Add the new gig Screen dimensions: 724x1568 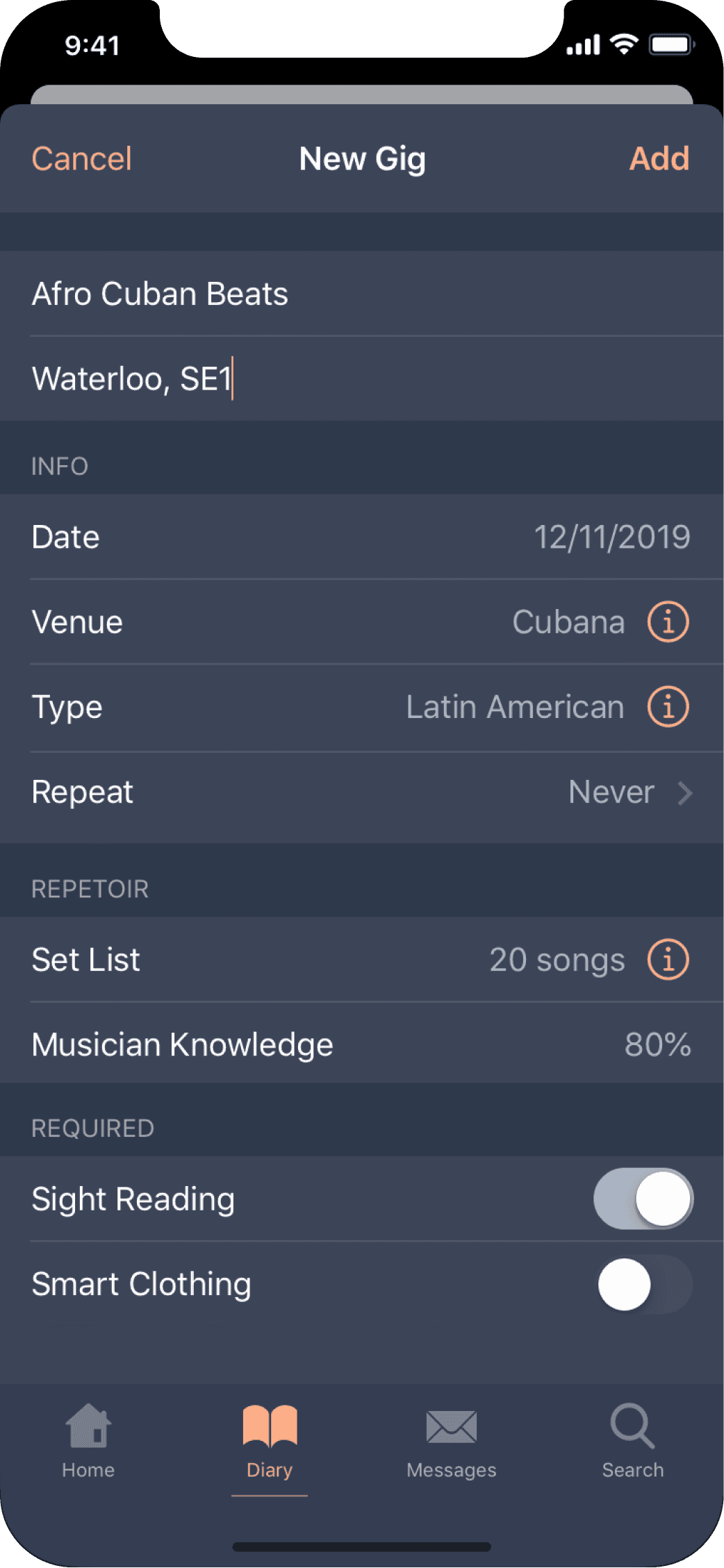[659, 159]
